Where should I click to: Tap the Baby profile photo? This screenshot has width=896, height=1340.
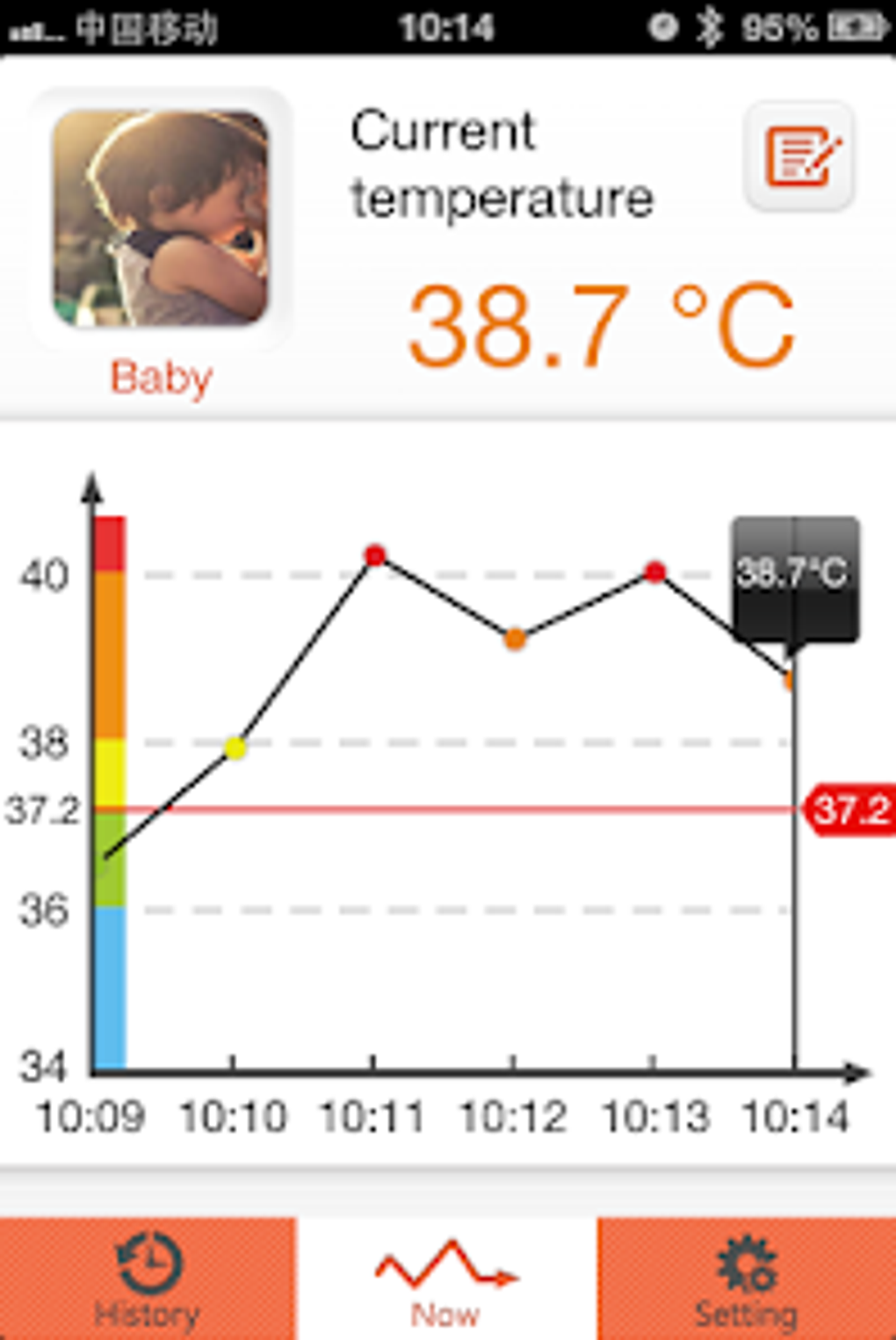point(161,218)
